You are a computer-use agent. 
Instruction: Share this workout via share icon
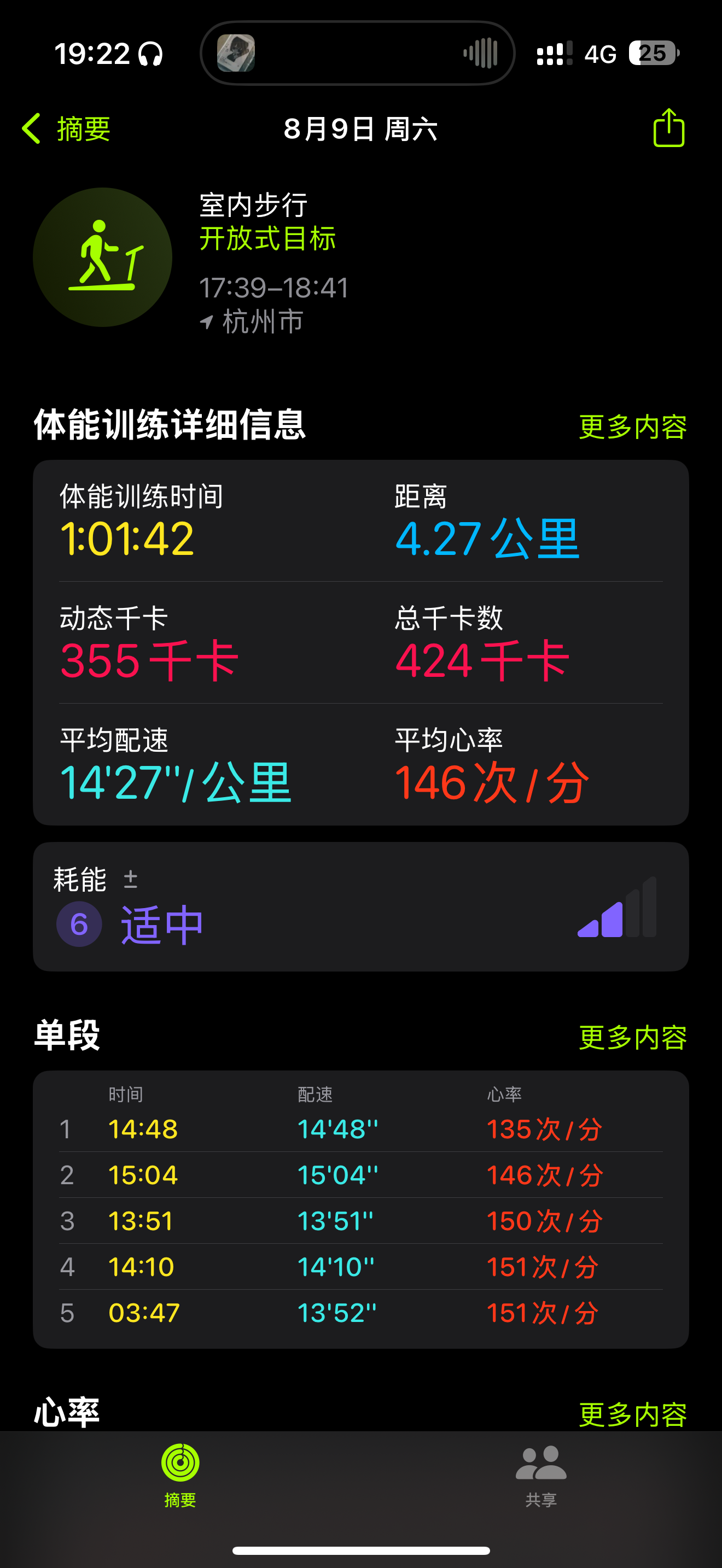668,128
